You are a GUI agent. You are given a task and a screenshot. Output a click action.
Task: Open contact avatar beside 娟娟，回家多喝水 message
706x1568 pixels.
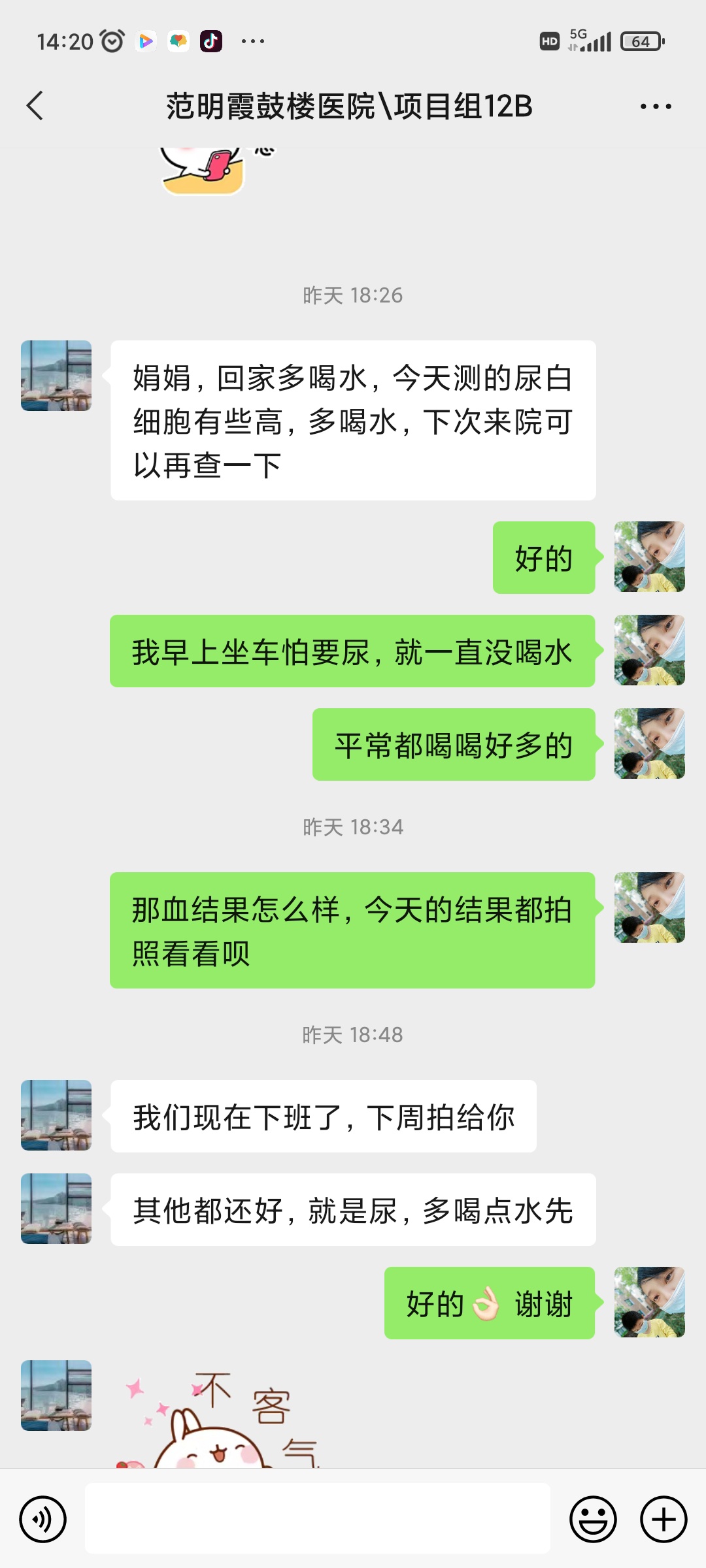(x=56, y=376)
